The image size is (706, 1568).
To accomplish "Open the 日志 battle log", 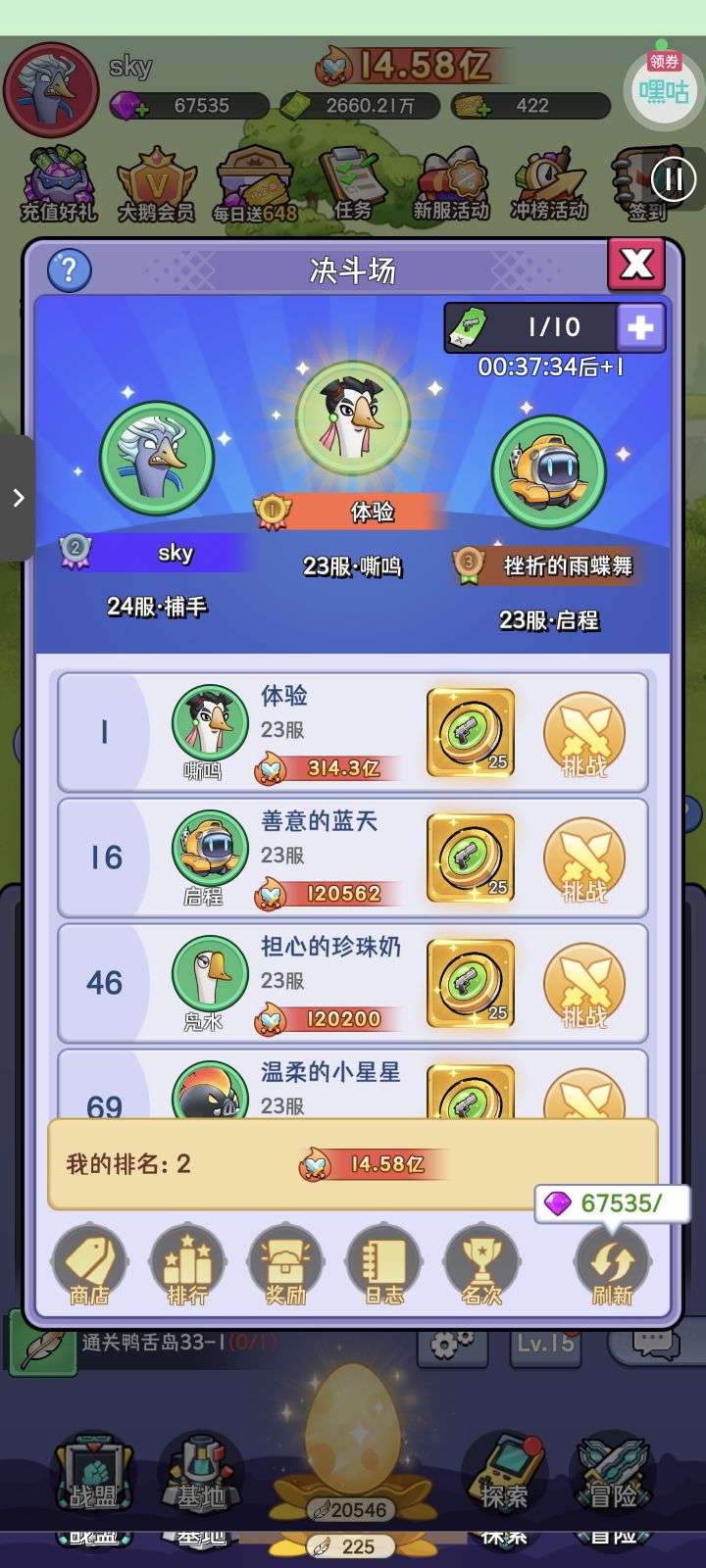I will coord(383,1265).
